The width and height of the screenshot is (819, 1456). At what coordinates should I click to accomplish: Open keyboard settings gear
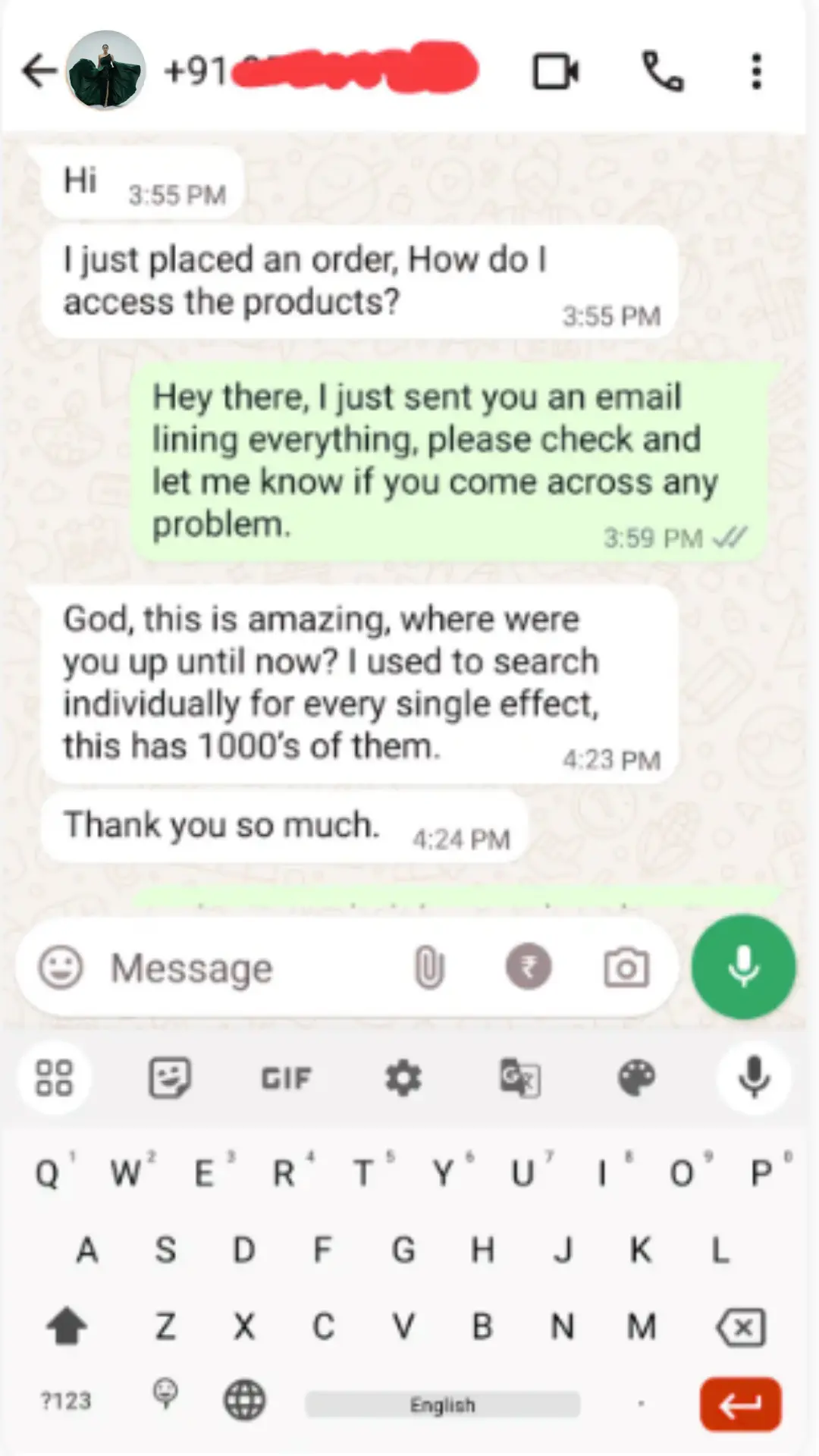click(x=403, y=1078)
